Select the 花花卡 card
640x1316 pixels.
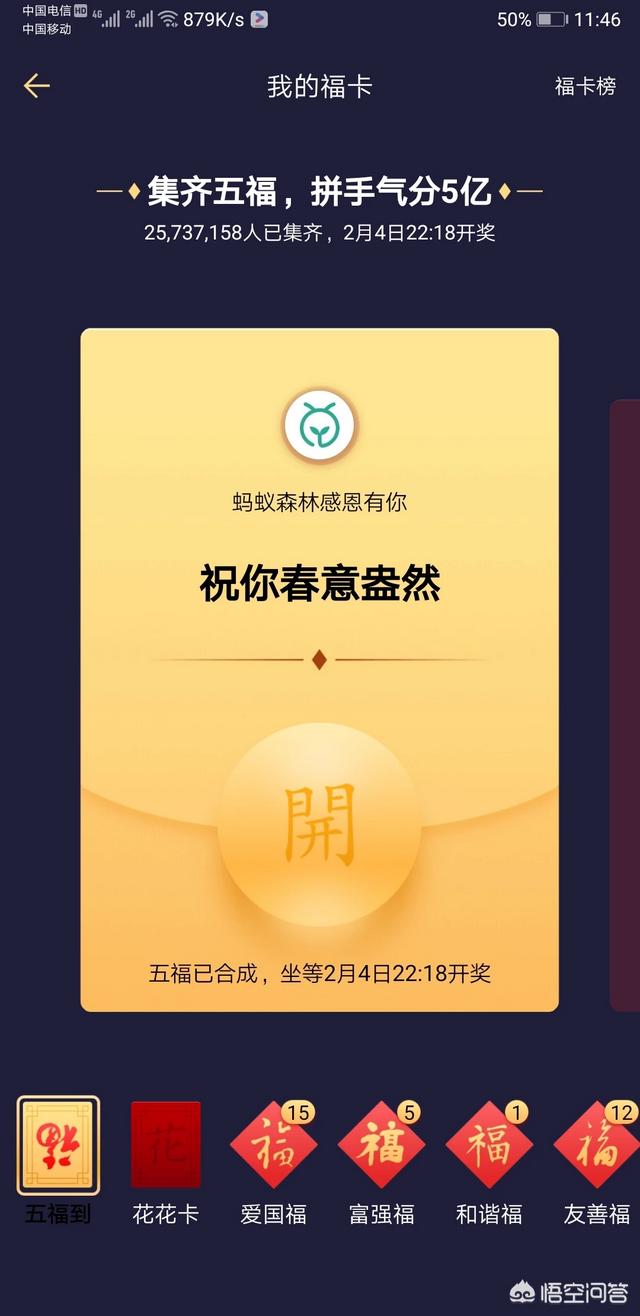point(166,1146)
